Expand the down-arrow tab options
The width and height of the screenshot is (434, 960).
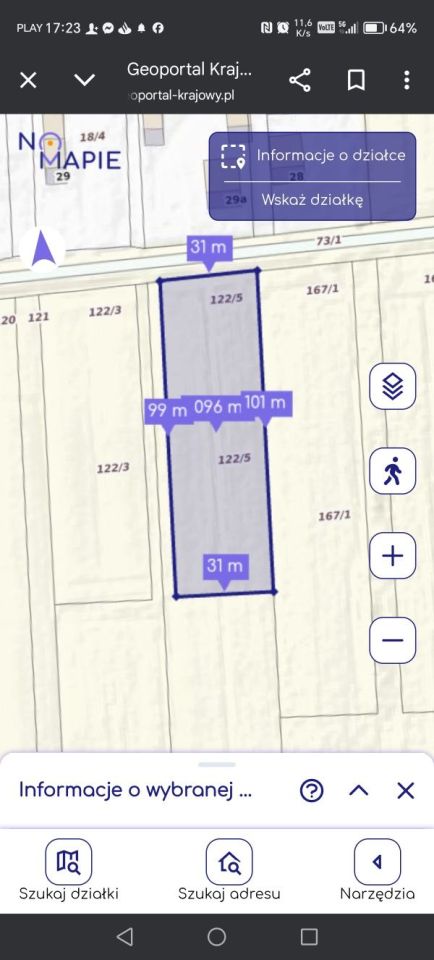click(84, 80)
